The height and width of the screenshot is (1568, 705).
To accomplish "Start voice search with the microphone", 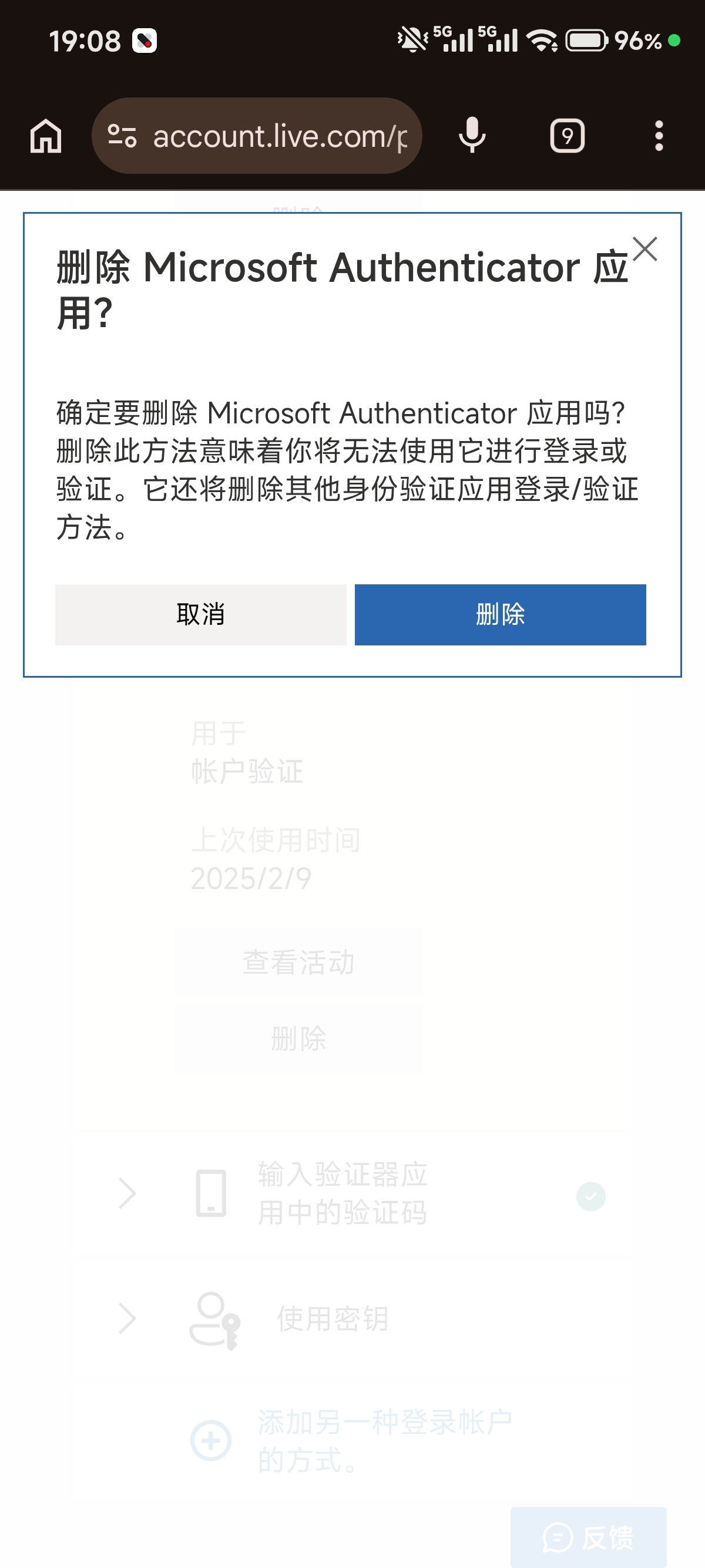I will [472, 136].
